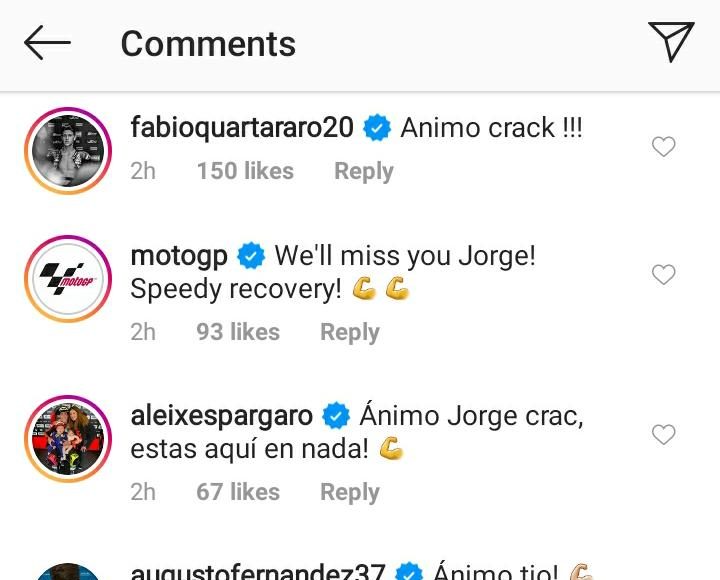The image size is (720, 580).
Task: Open the share via direct message icon
Action: (x=671, y=42)
